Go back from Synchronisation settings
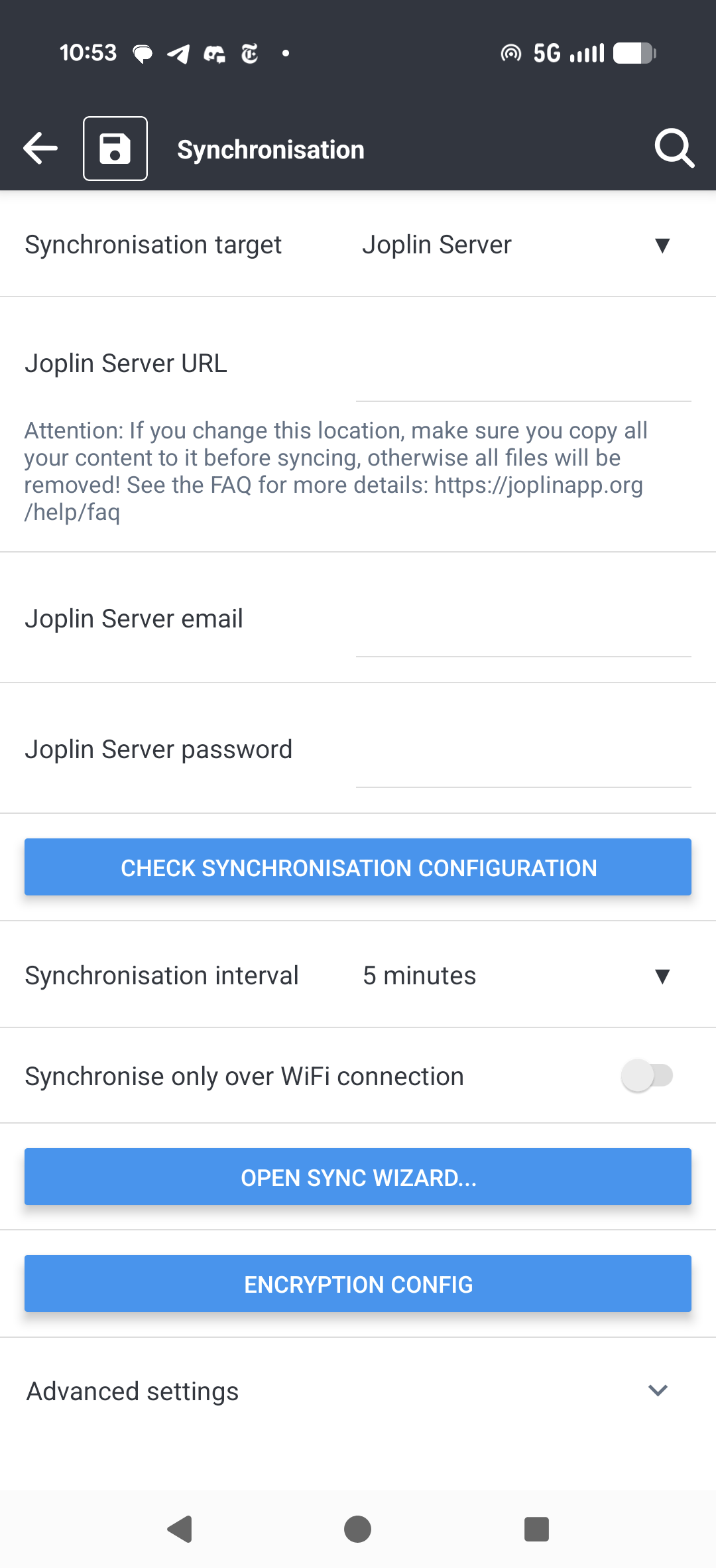The image size is (716, 1568). 40,149
